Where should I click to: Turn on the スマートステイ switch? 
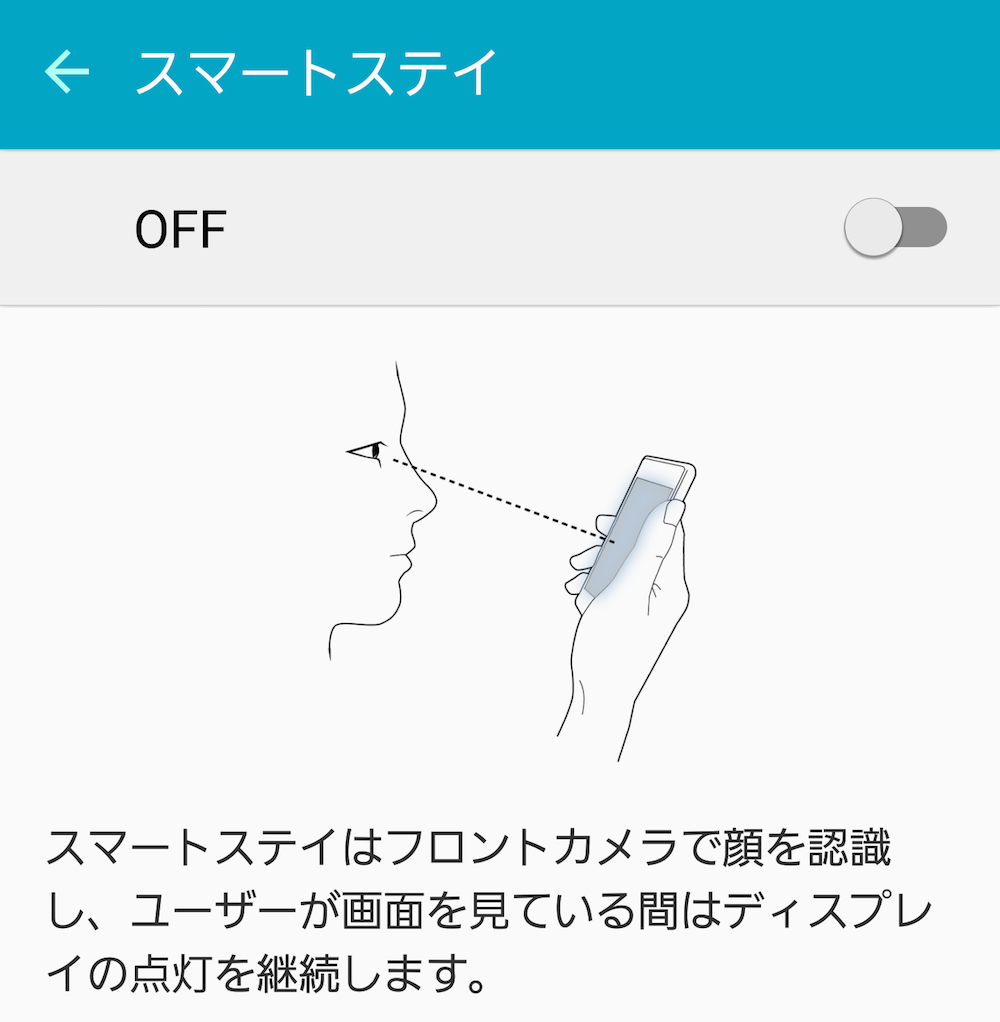(895, 228)
